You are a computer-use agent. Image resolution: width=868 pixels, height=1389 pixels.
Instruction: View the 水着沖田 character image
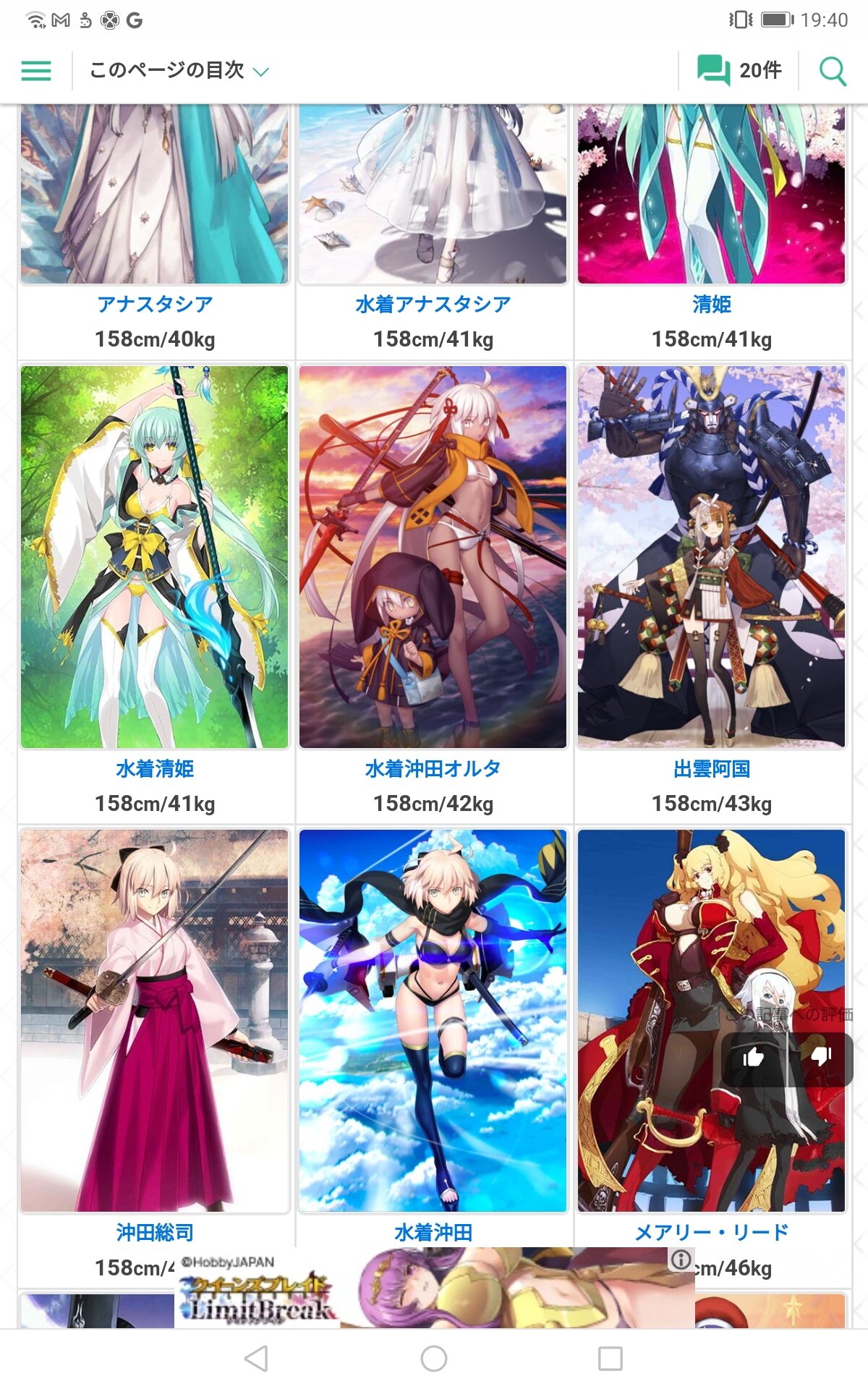(433, 1020)
